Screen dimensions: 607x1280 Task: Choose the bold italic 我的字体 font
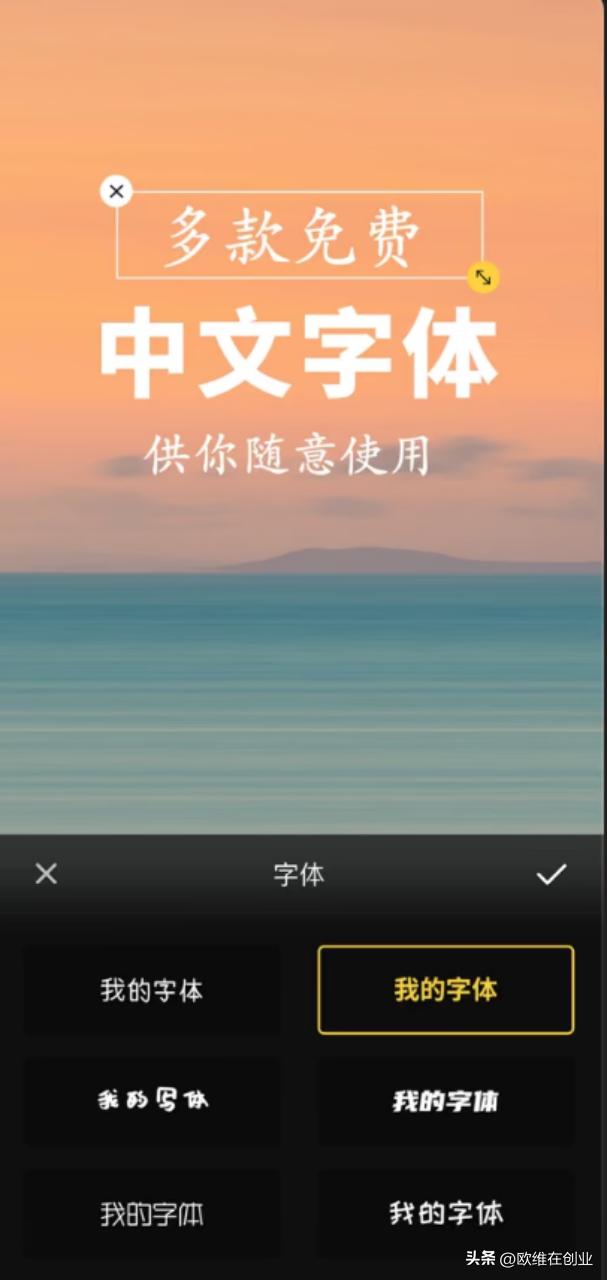coord(446,1102)
